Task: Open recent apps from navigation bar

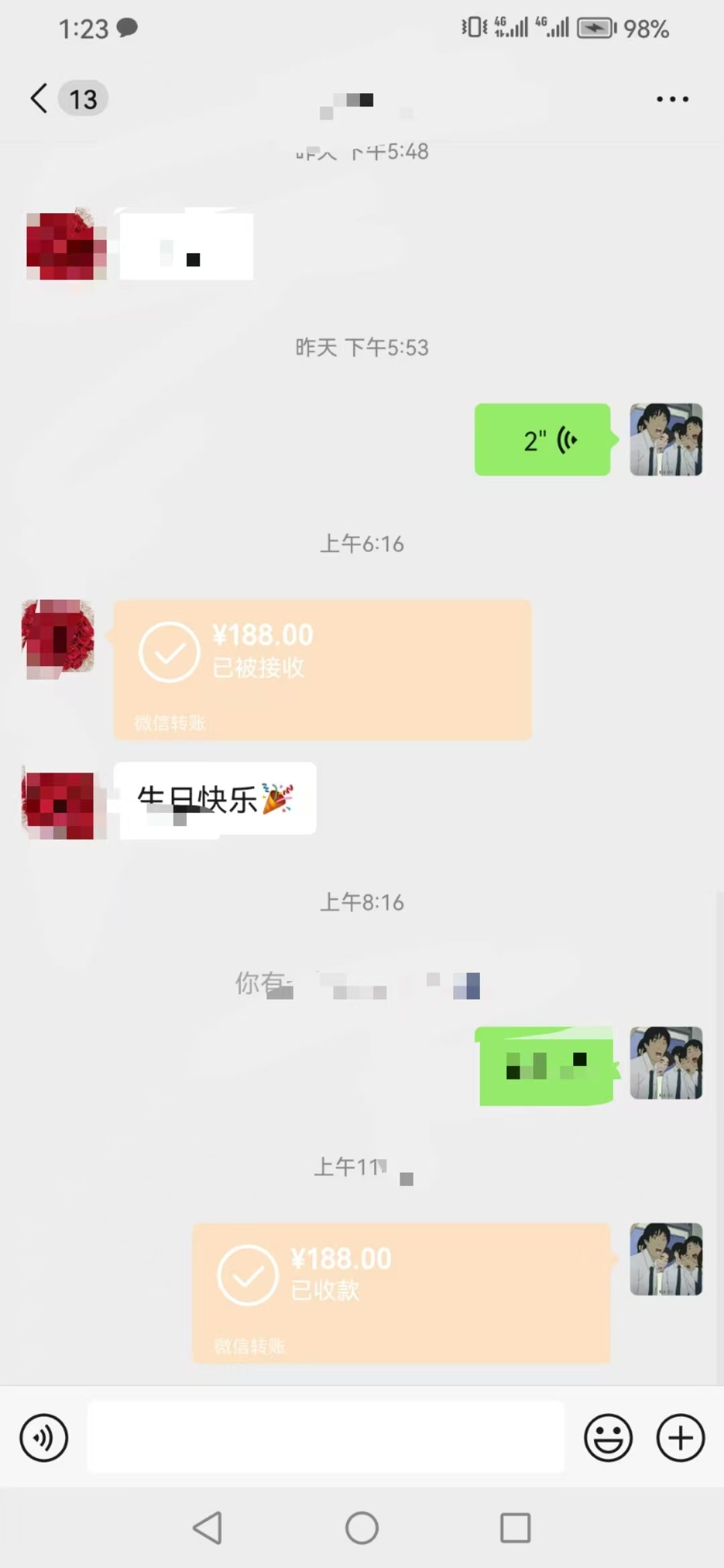Action: pyautogui.click(x=515, y=1528)
